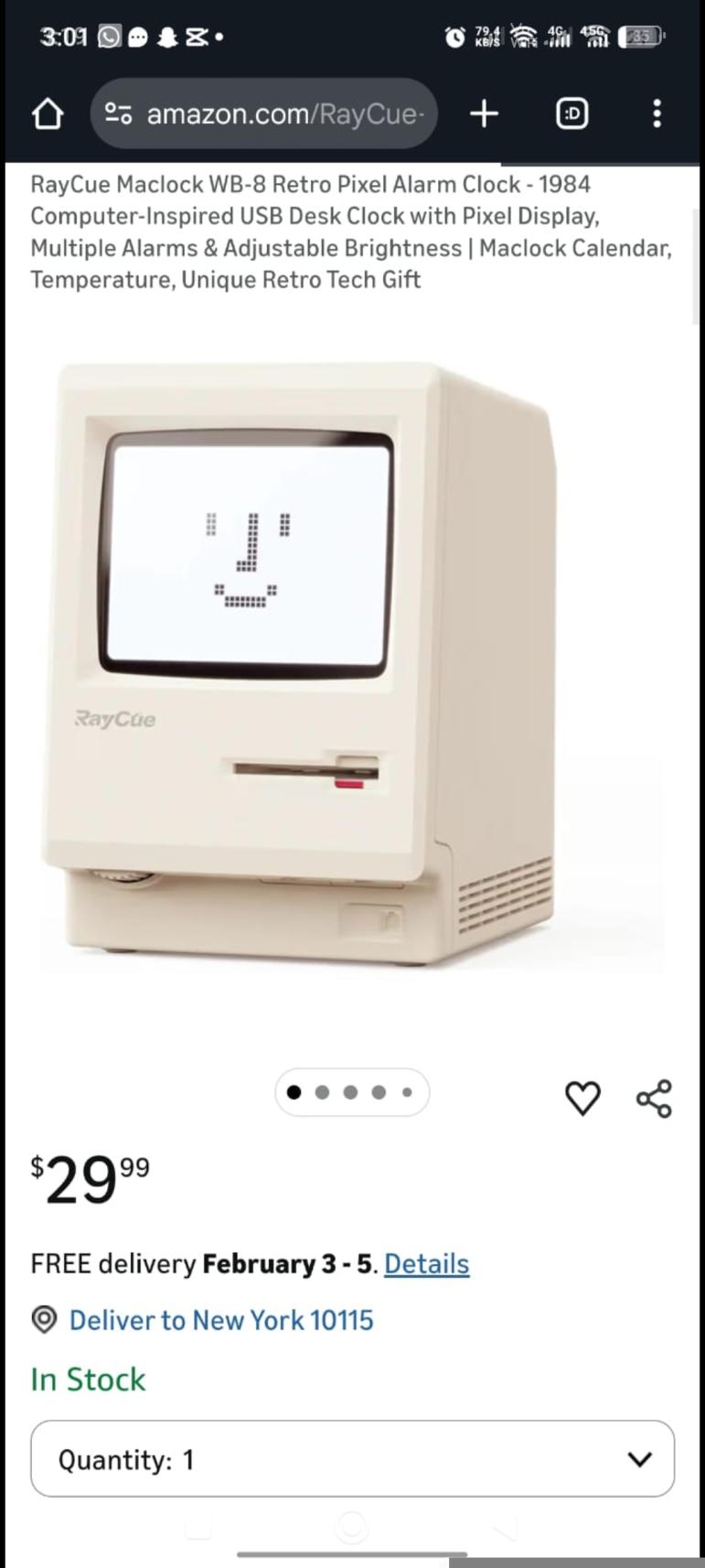
Task: Change delivery location from New York 10115
Action: pos(220,1320)
